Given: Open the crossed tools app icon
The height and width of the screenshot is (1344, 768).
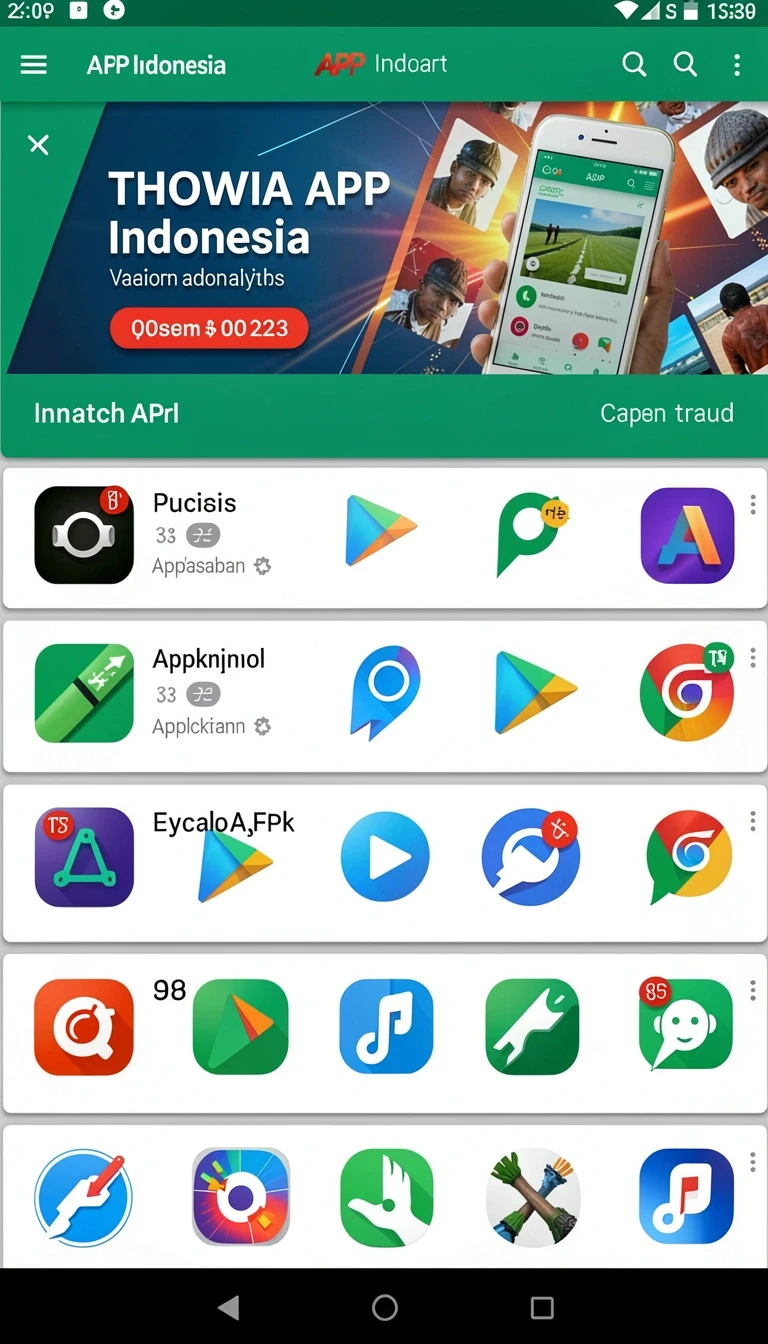Looking at the screenshot, I should 533,1197.
